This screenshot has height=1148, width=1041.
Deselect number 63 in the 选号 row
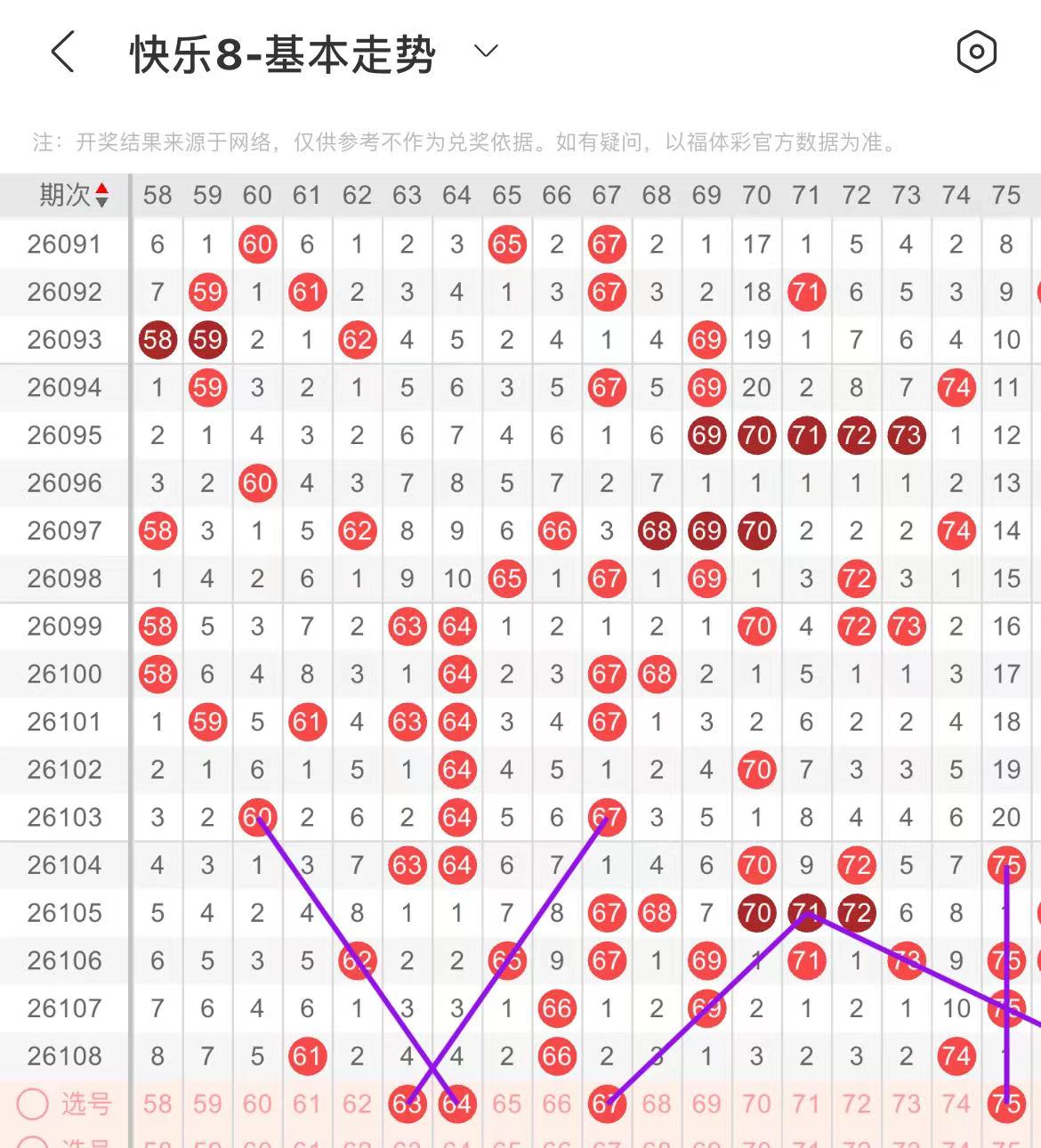(x=407, y=1104)
